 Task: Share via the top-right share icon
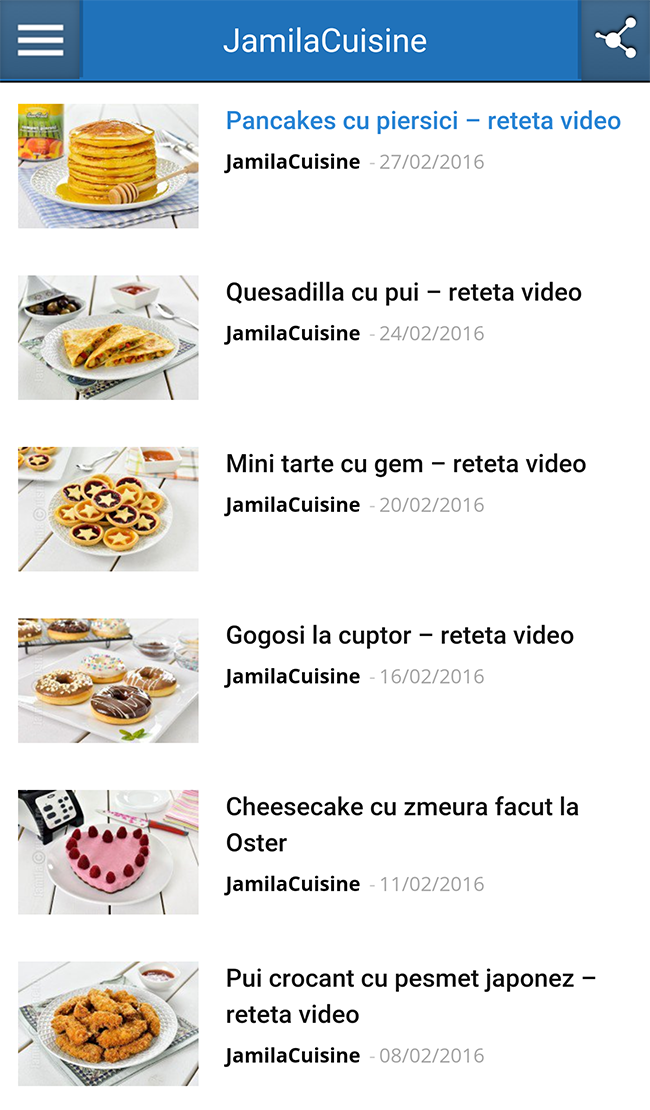point(615,40)
